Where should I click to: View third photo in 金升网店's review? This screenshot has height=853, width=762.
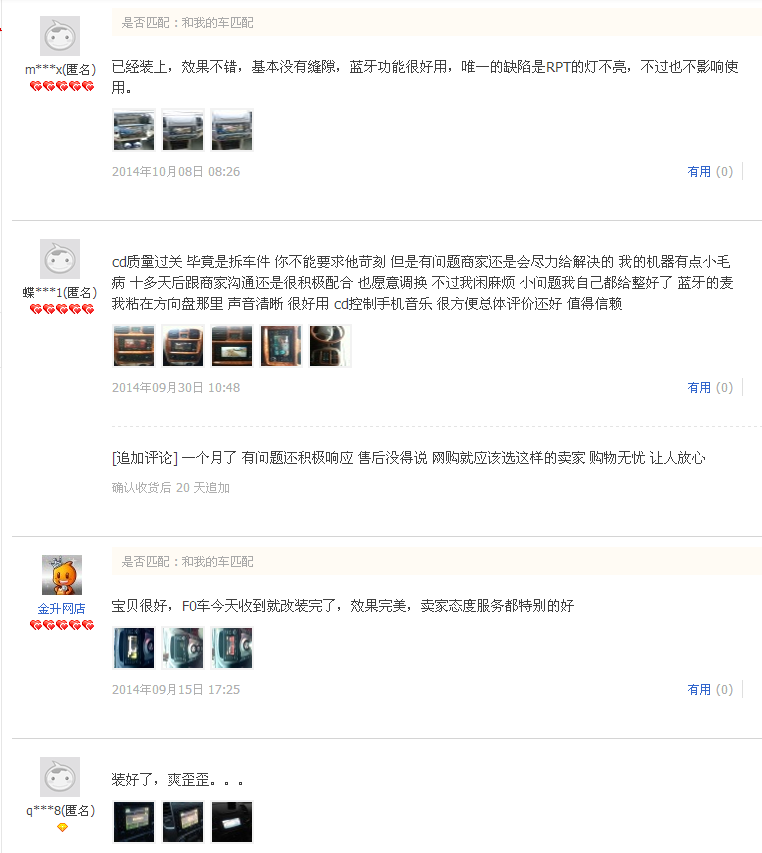point(232,648)
